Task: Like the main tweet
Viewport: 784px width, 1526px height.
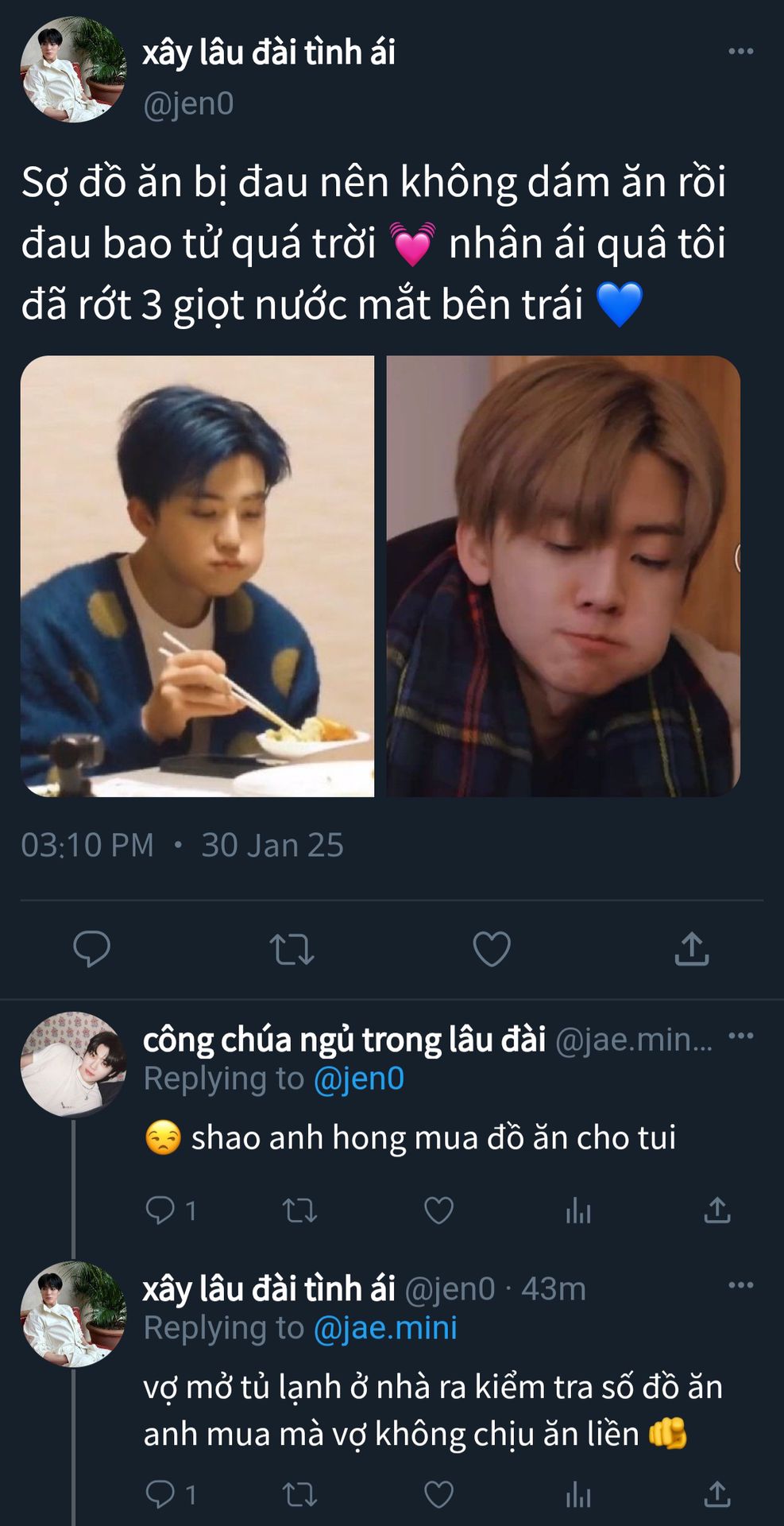Action: [492, 949]
